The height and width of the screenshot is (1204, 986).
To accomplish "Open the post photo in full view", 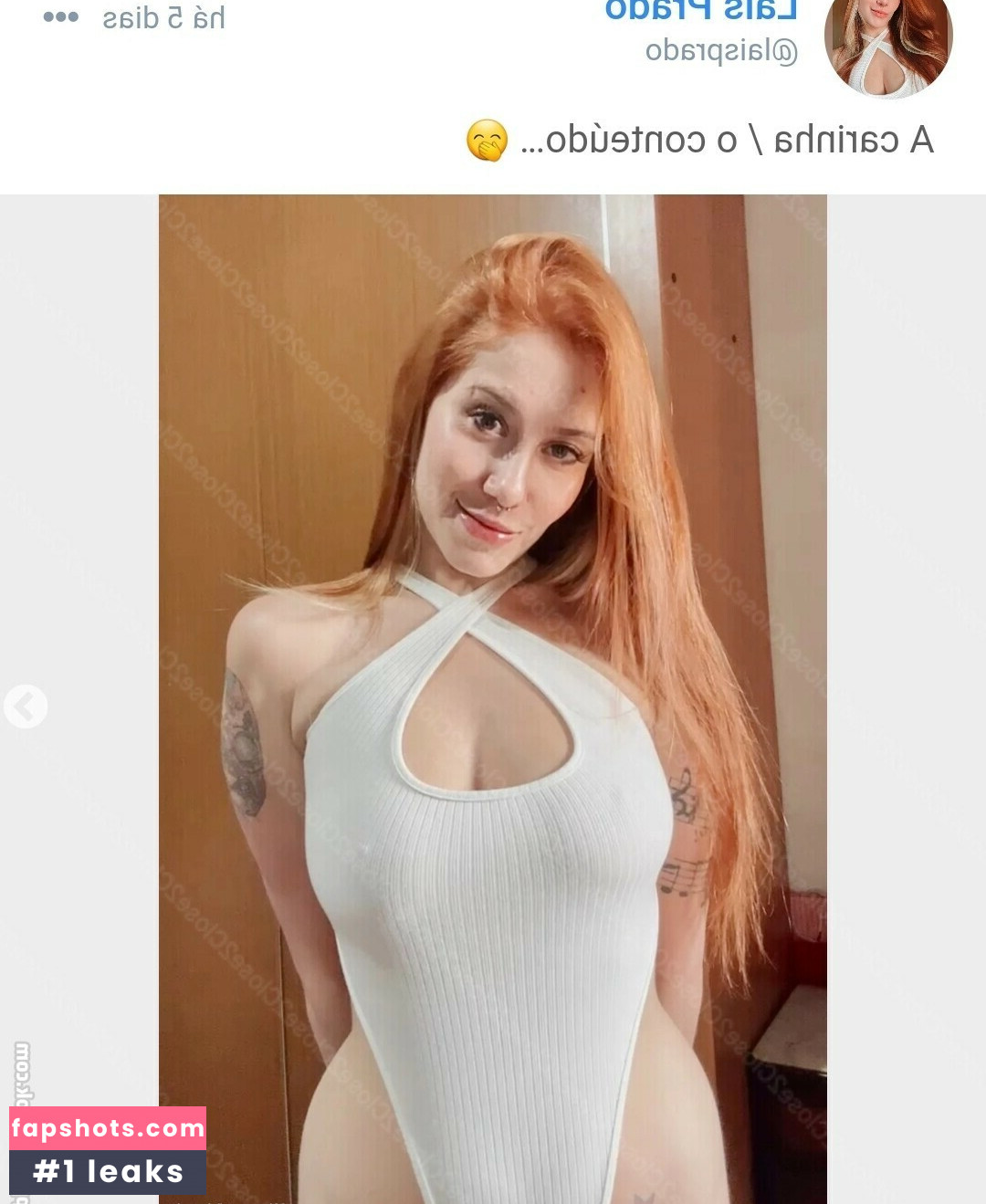I will pyautogui.click(x=493, y=698).
